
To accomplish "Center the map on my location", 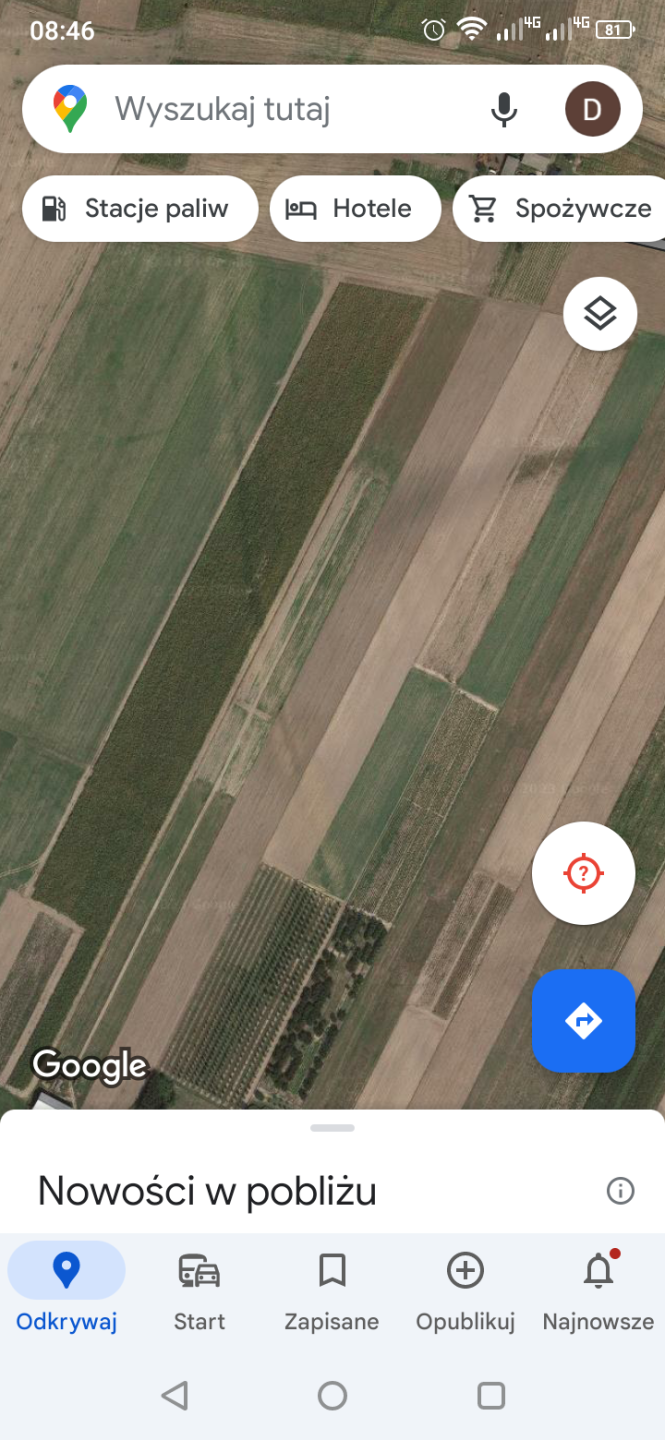I will point(583,874).
